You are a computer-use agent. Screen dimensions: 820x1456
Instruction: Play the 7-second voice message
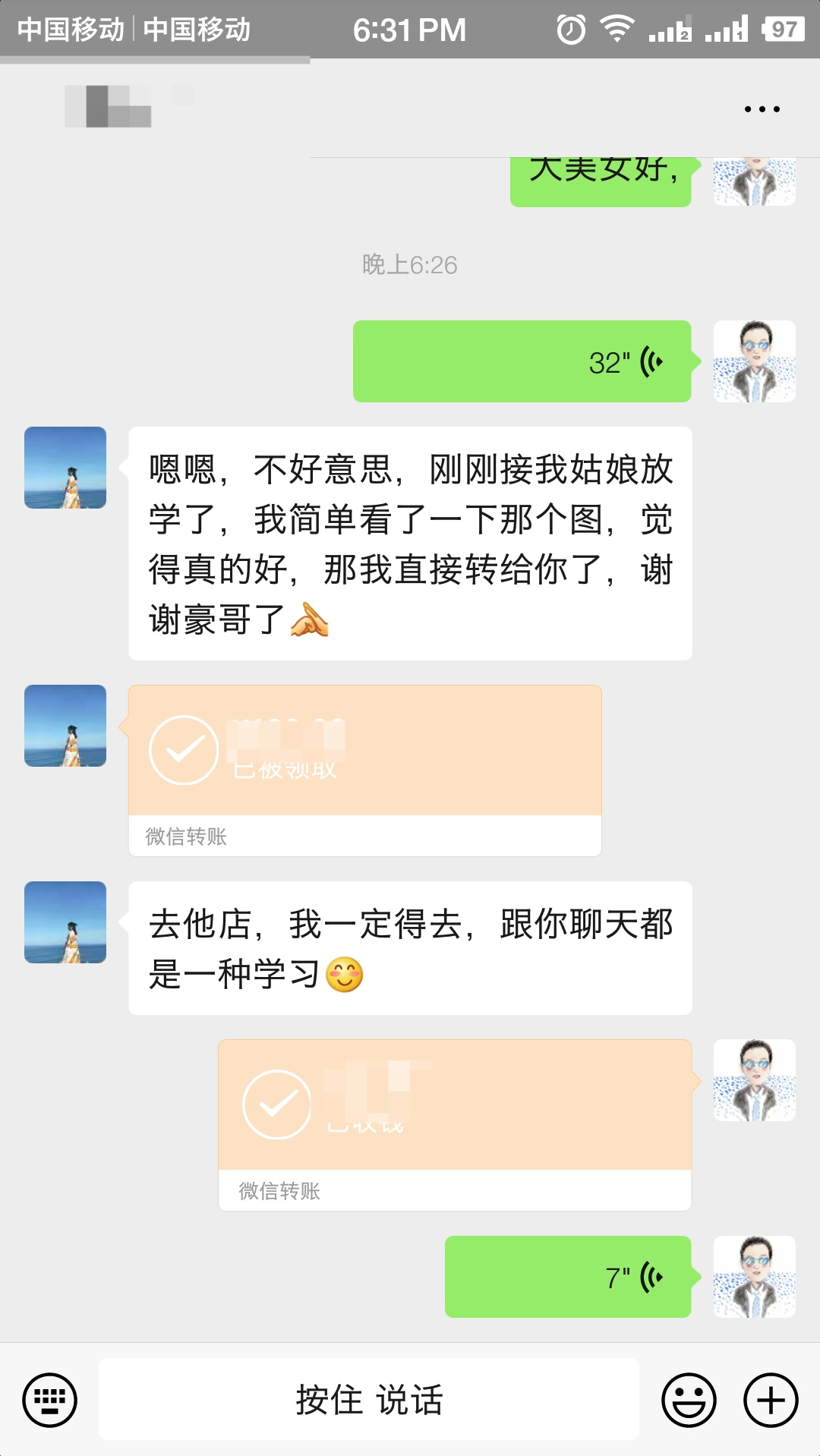(x=568, y=1277)
